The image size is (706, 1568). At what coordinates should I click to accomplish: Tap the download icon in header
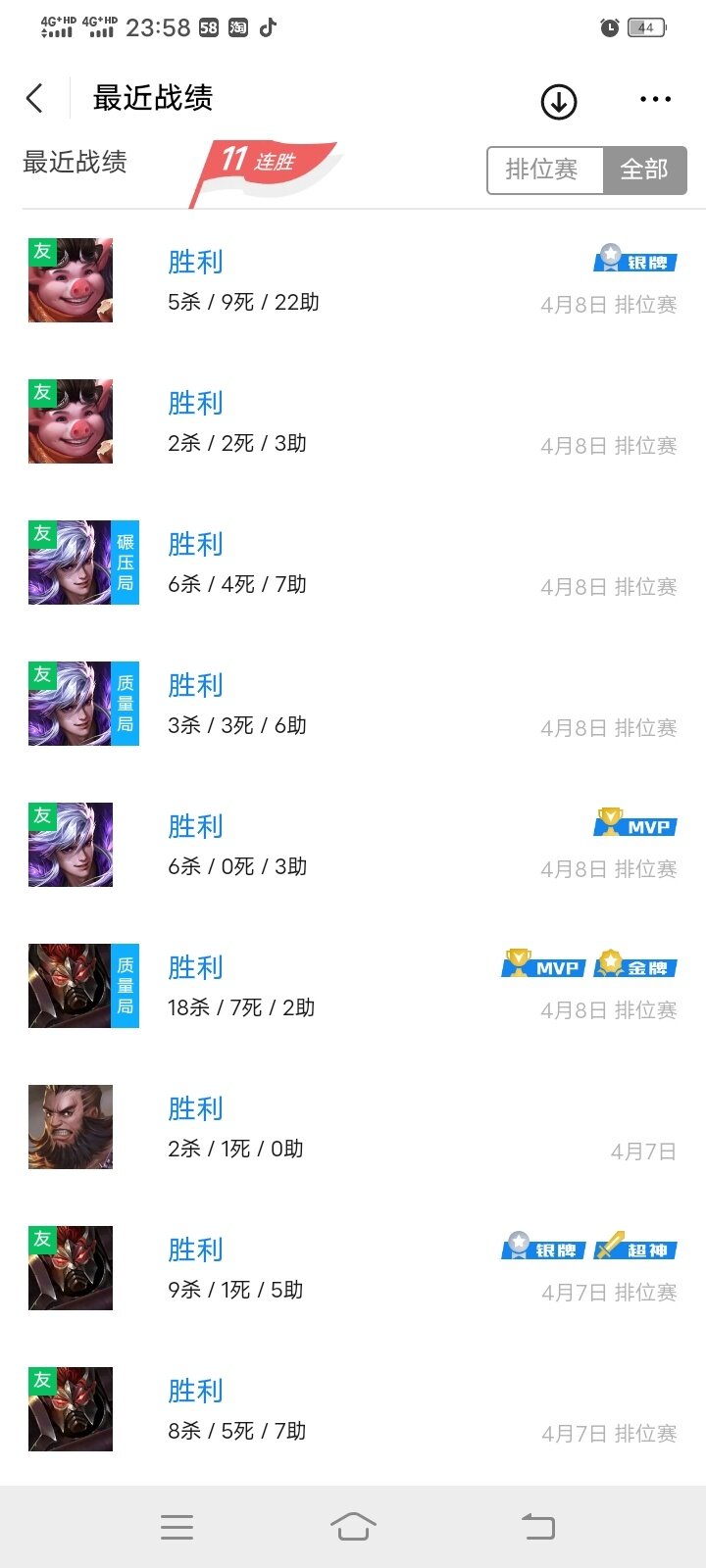tap(559, 101)
